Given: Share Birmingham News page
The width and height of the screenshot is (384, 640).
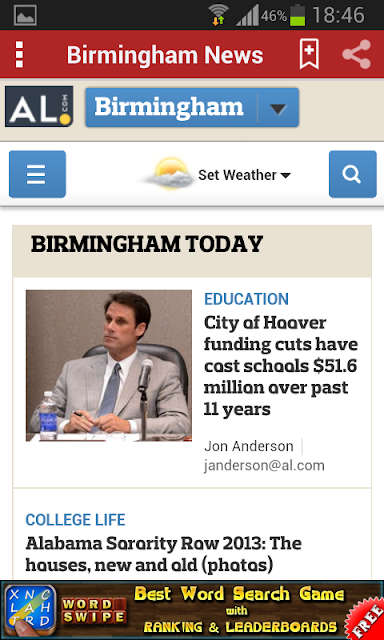Looking at the screenshot, I should (x=356, y=54).
